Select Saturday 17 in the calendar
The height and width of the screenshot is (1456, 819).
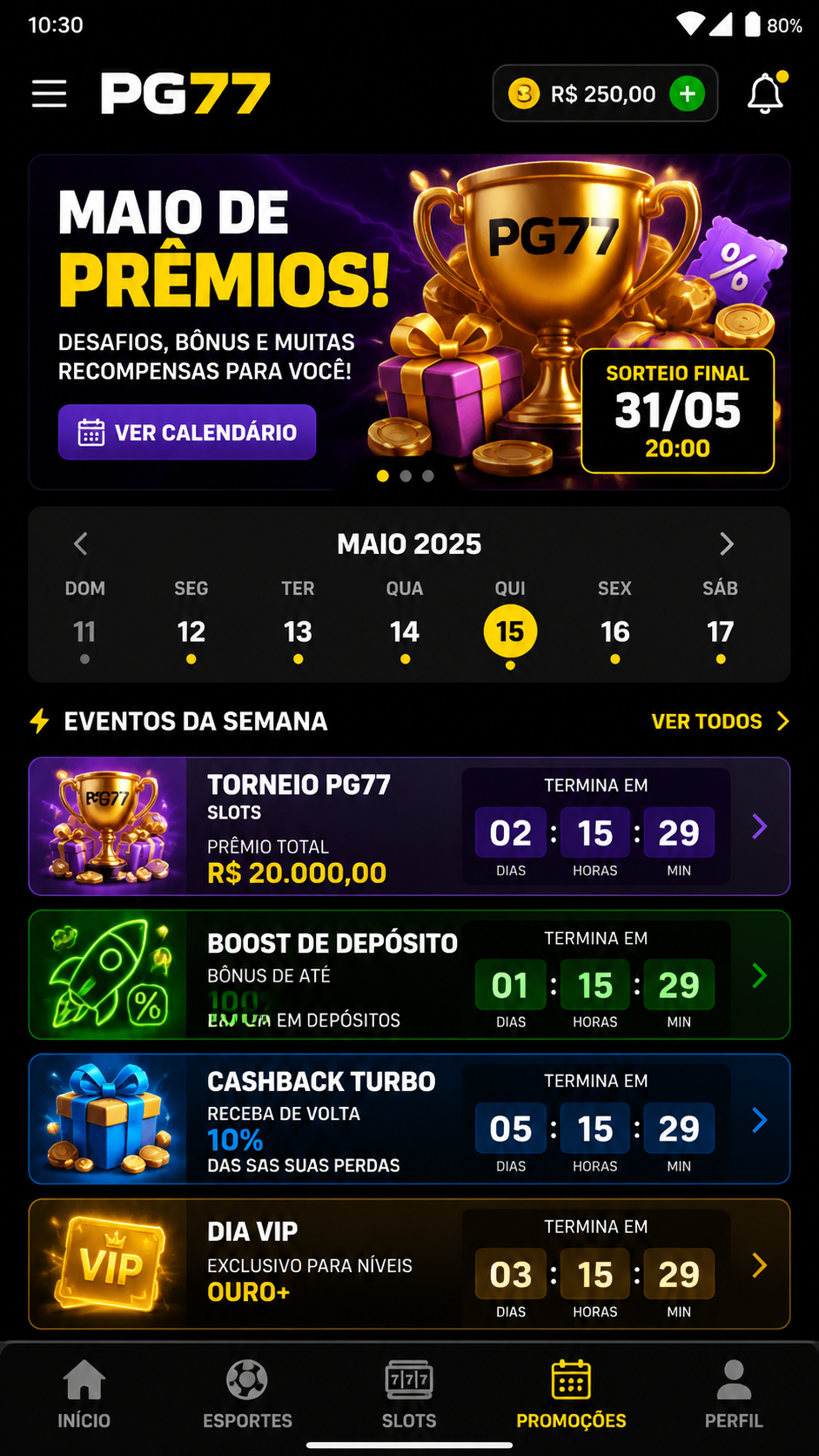tap(721, 633)
